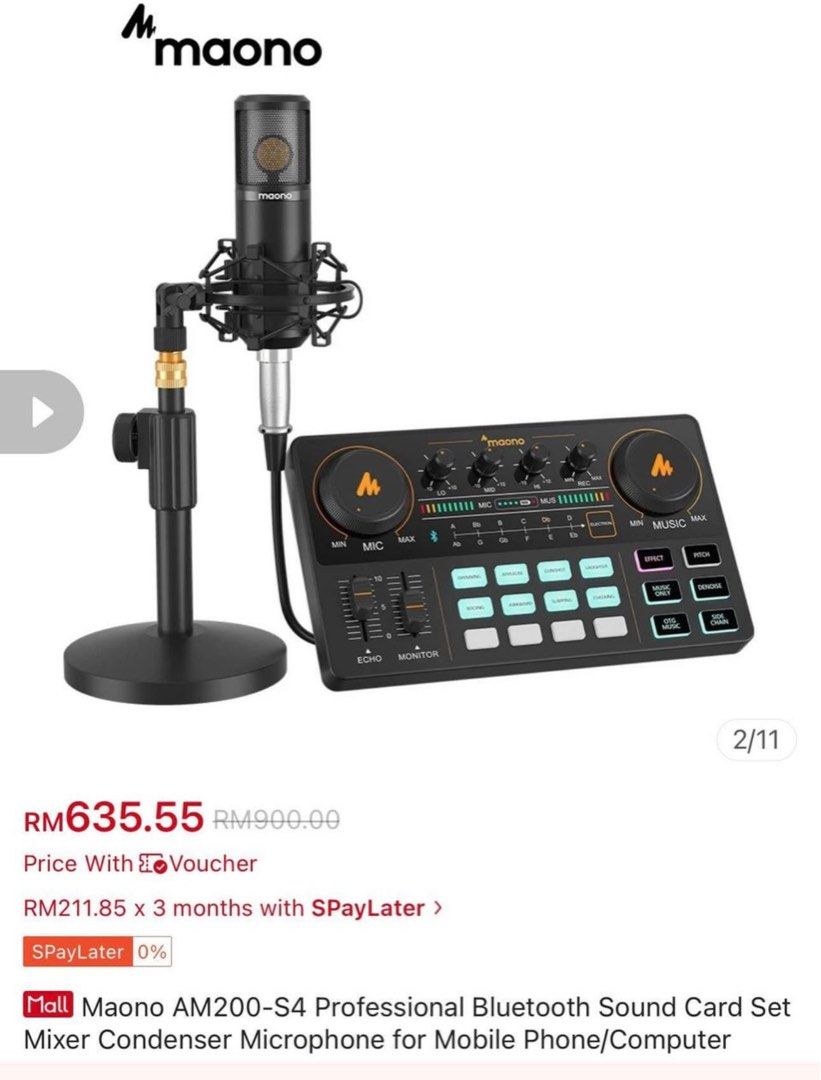This screenshot has width=821, height=1080.
Task: Click the voucher ticket icon next to Price
Action: pos(151,864)
